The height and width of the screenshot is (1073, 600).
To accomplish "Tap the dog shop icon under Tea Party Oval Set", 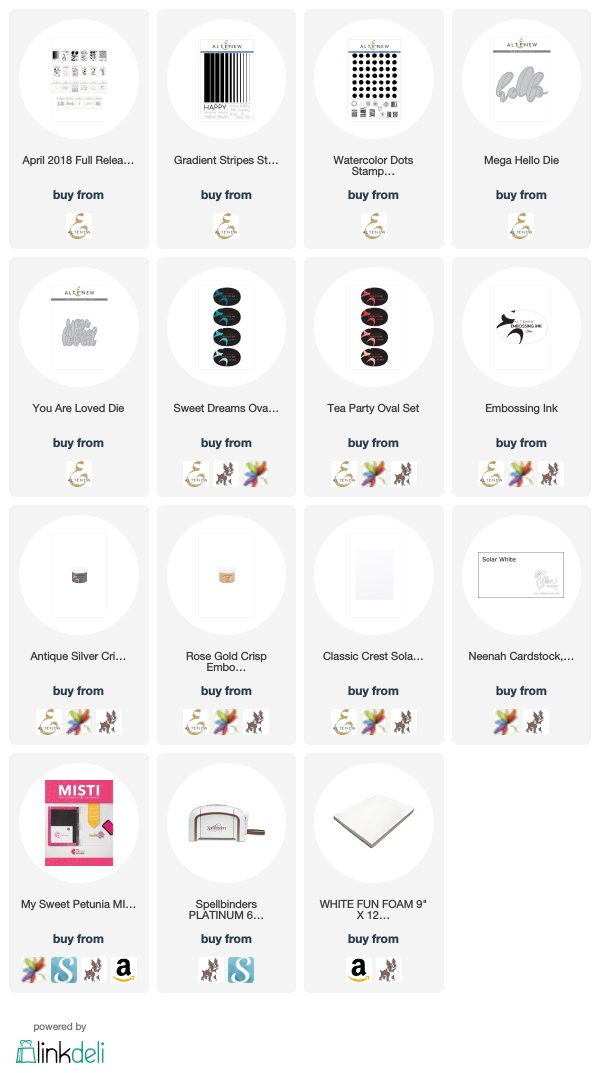I will 404,474.
